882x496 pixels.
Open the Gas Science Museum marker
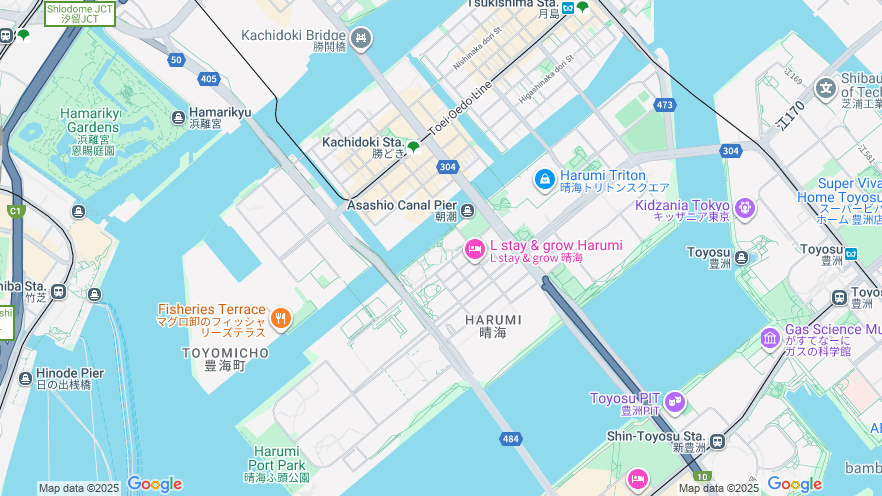[770, 339]
